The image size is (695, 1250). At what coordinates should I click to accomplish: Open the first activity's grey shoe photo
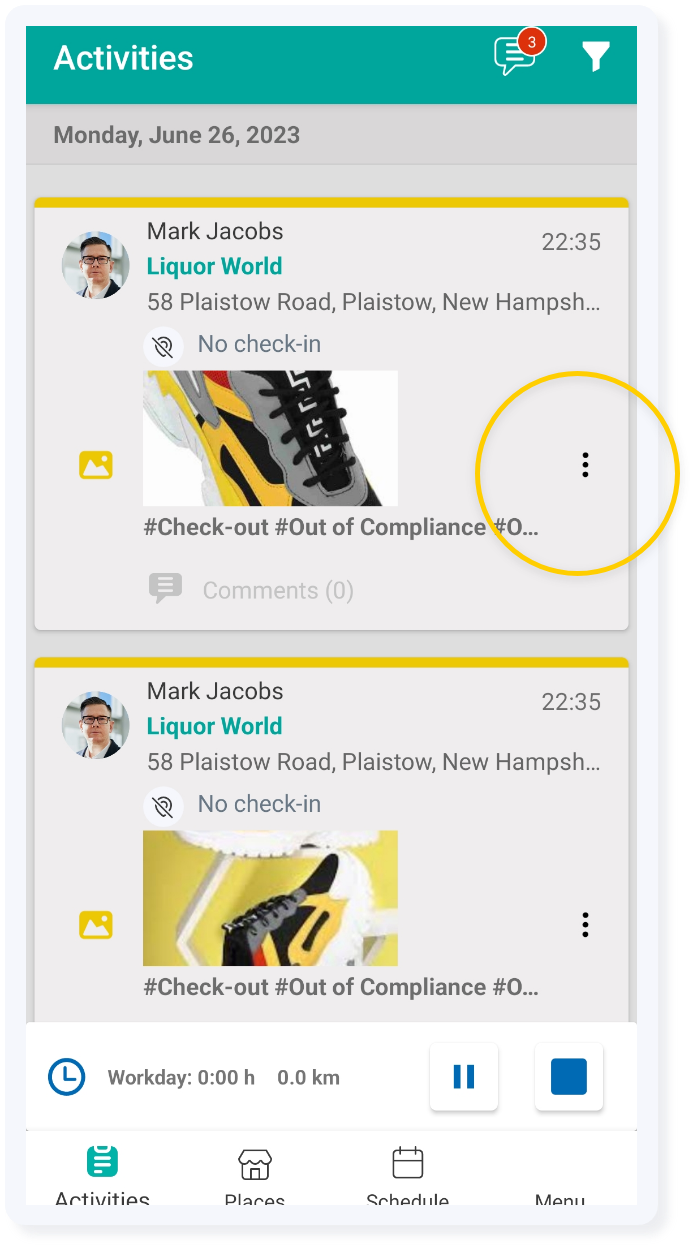270,438
